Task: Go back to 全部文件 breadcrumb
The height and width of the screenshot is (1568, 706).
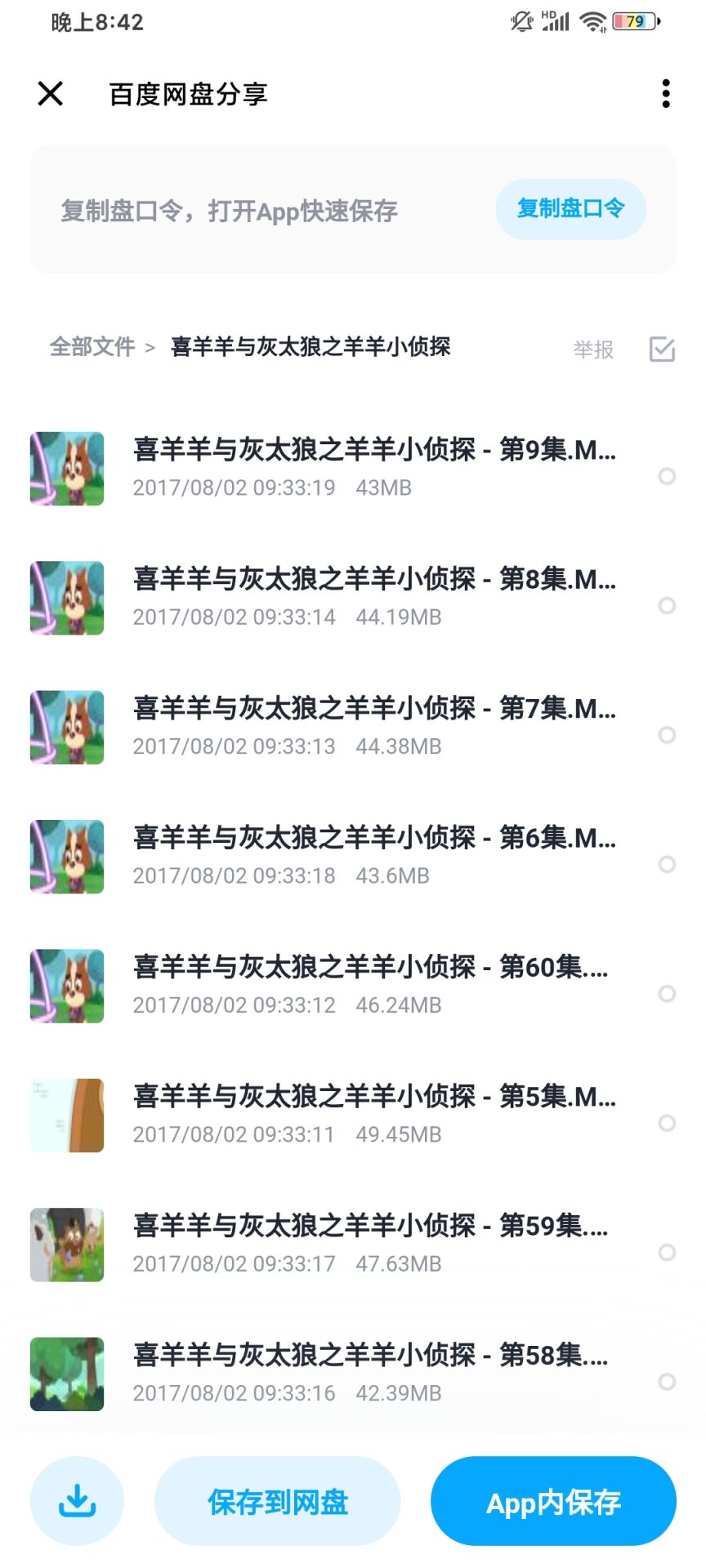Action: pos(92,347)
